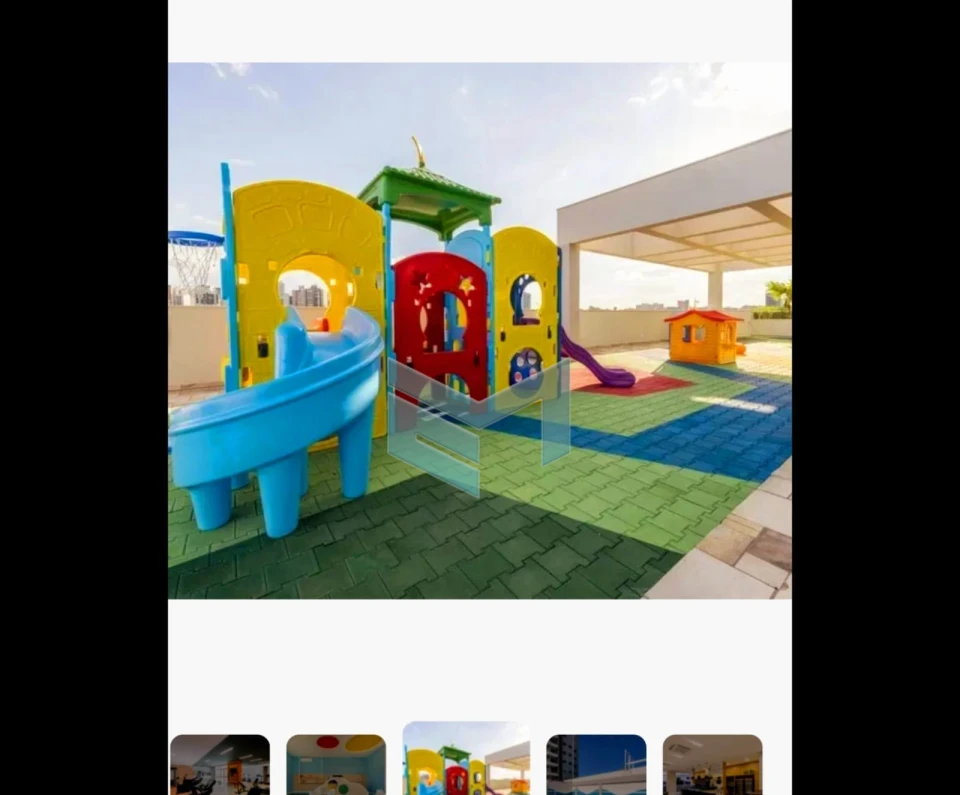Image resolution: width=960 pixels, height=795 pixels.
Task: Open the gym photo thumbnail
Action: tap(220, 765)
